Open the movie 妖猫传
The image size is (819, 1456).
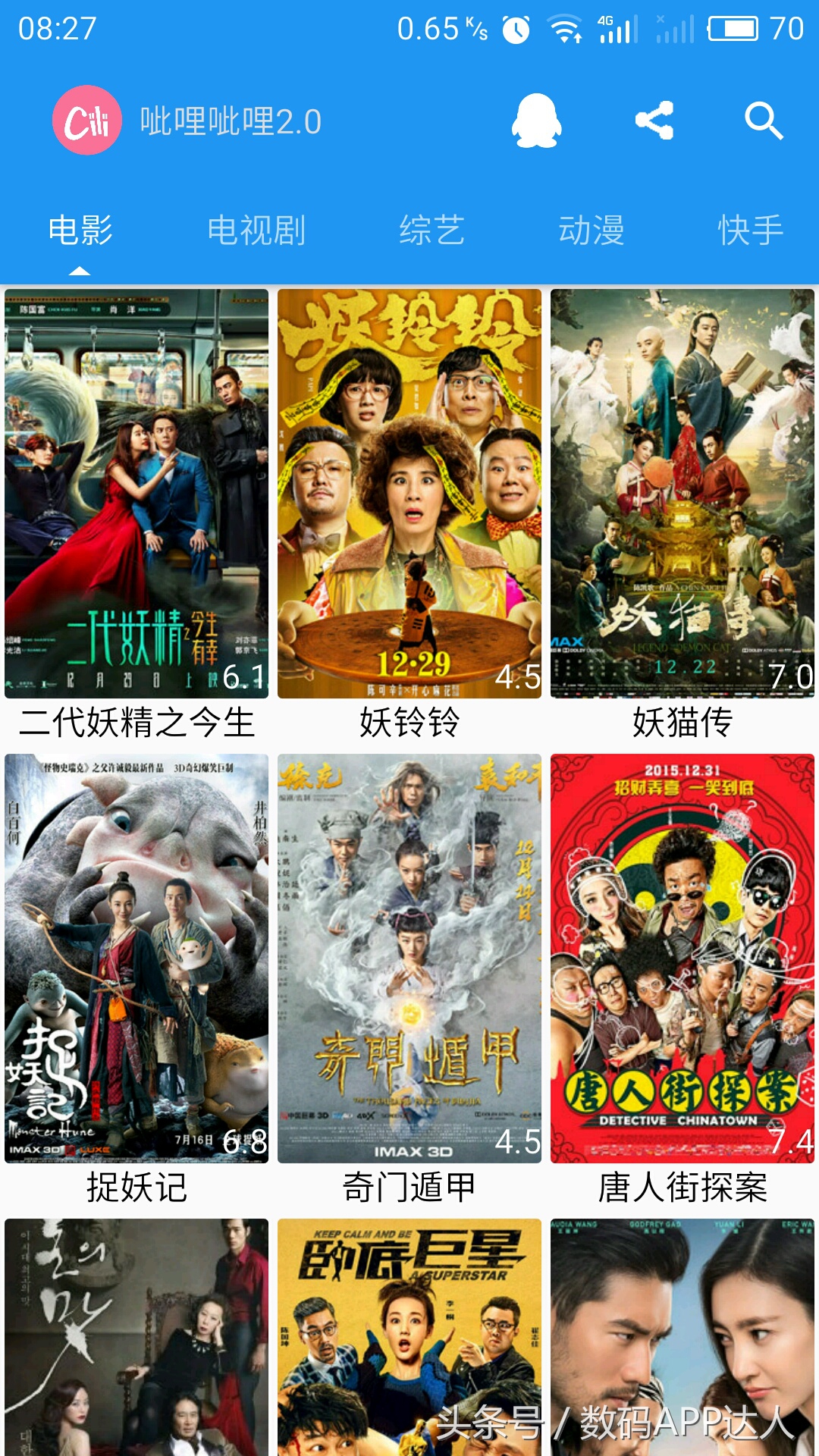tap(681, 493)
